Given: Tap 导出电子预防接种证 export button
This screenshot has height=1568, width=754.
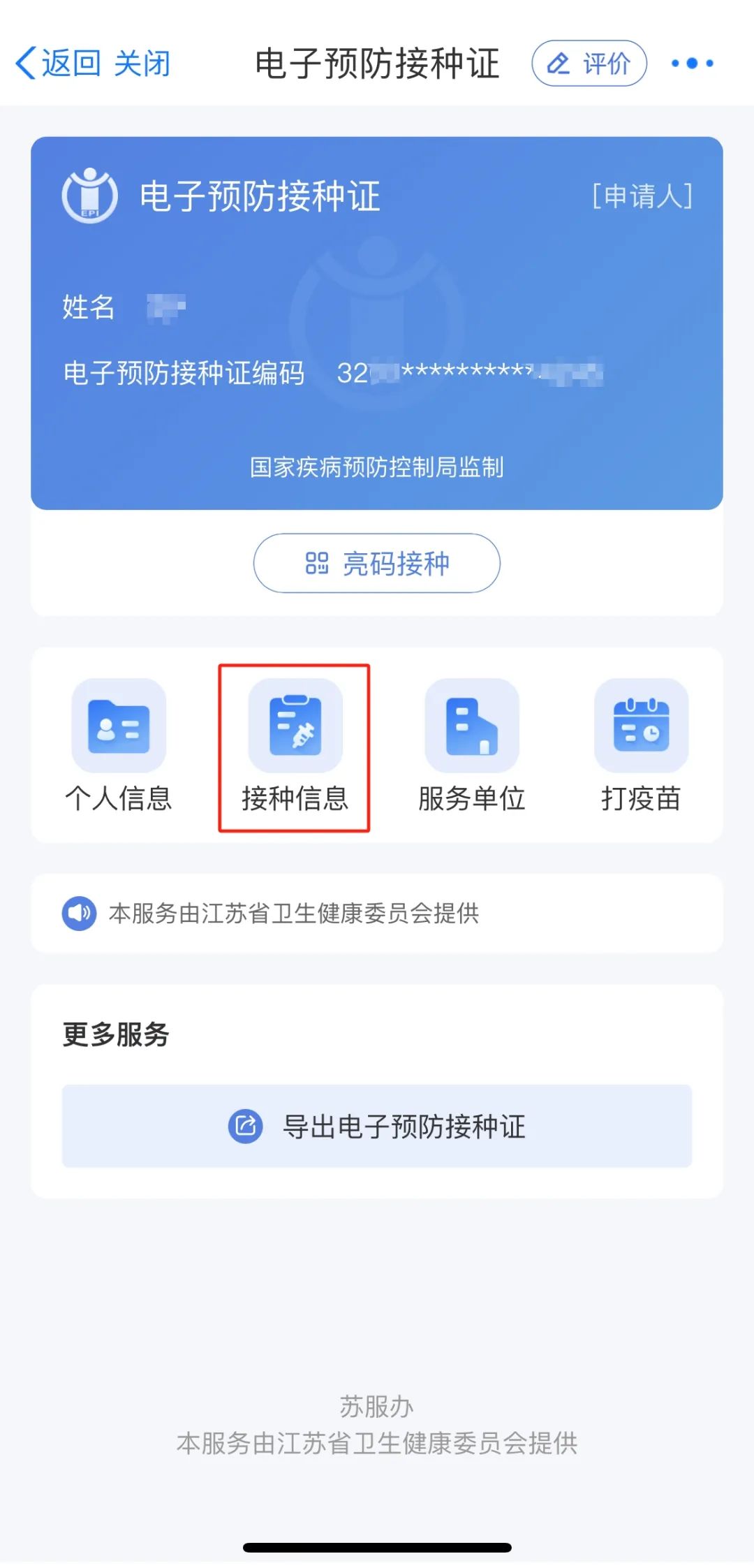Looking at the screenshot, I should pyautogui.click(x=377, y=1126).
